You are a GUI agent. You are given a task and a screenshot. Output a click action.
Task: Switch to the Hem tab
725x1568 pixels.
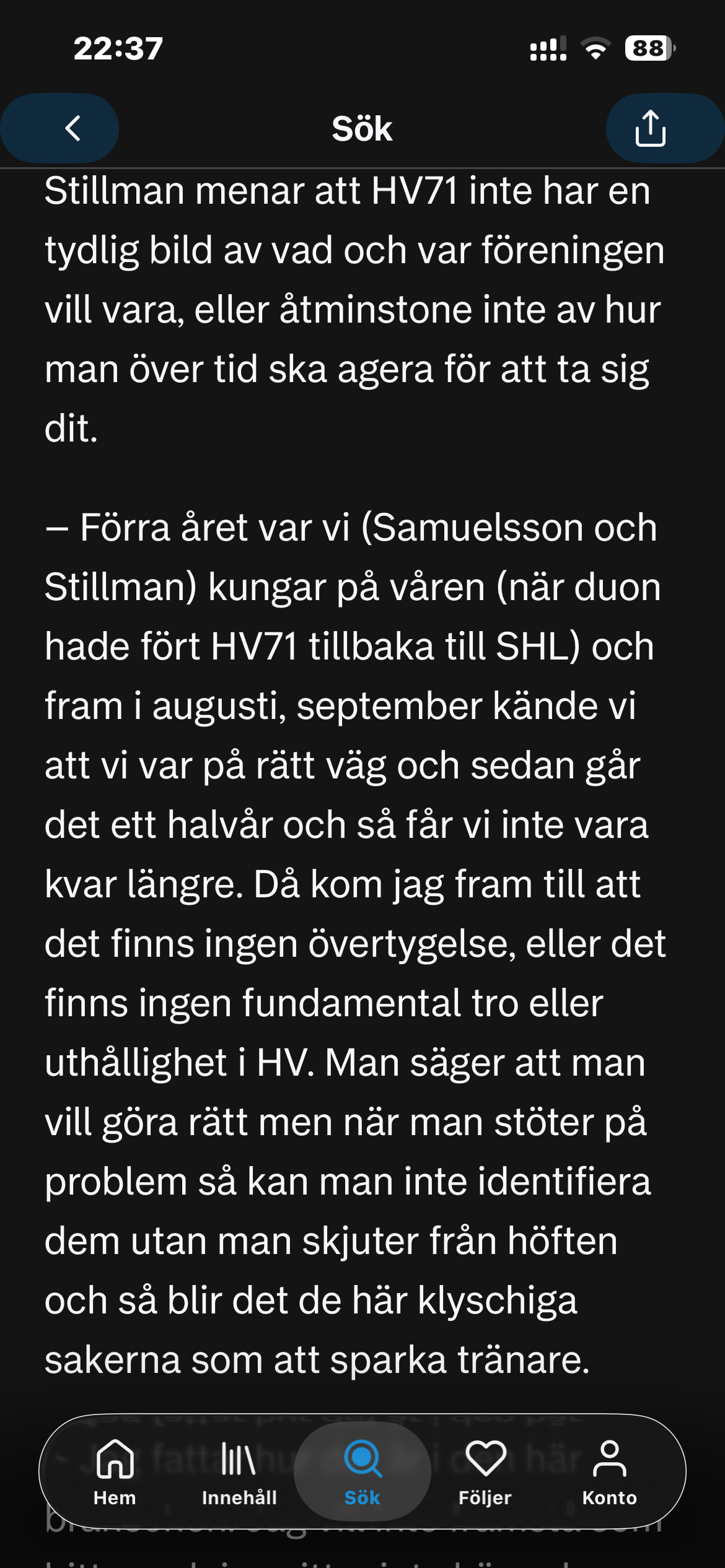coord(115,1472)
